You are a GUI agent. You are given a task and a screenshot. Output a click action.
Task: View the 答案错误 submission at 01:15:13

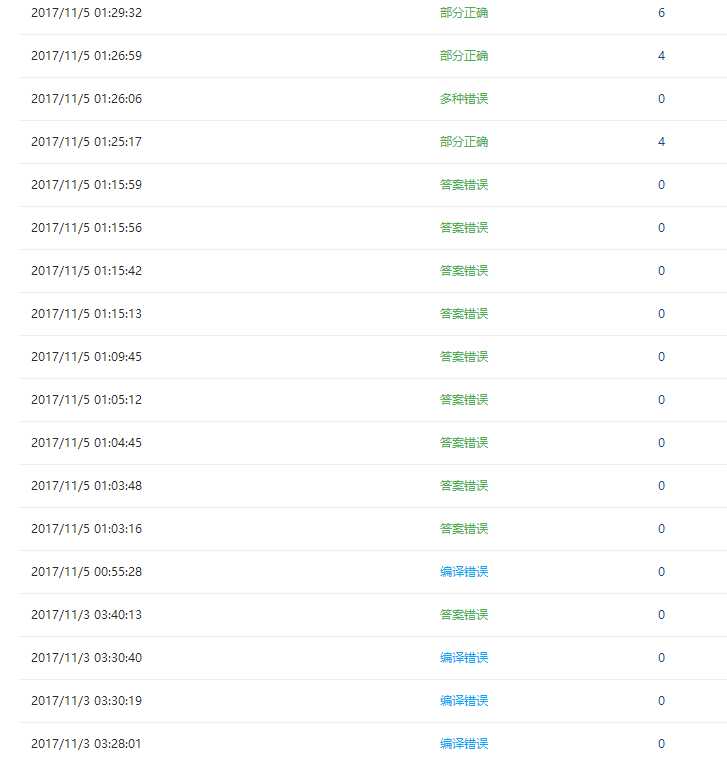pos(464,314)
